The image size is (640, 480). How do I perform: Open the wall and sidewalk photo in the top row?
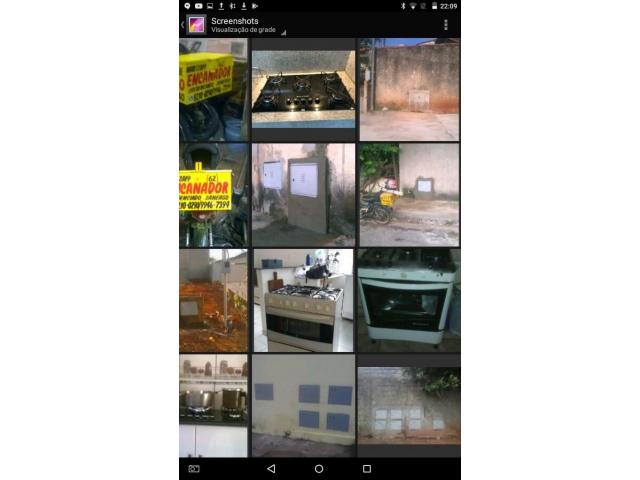point(409,89)
